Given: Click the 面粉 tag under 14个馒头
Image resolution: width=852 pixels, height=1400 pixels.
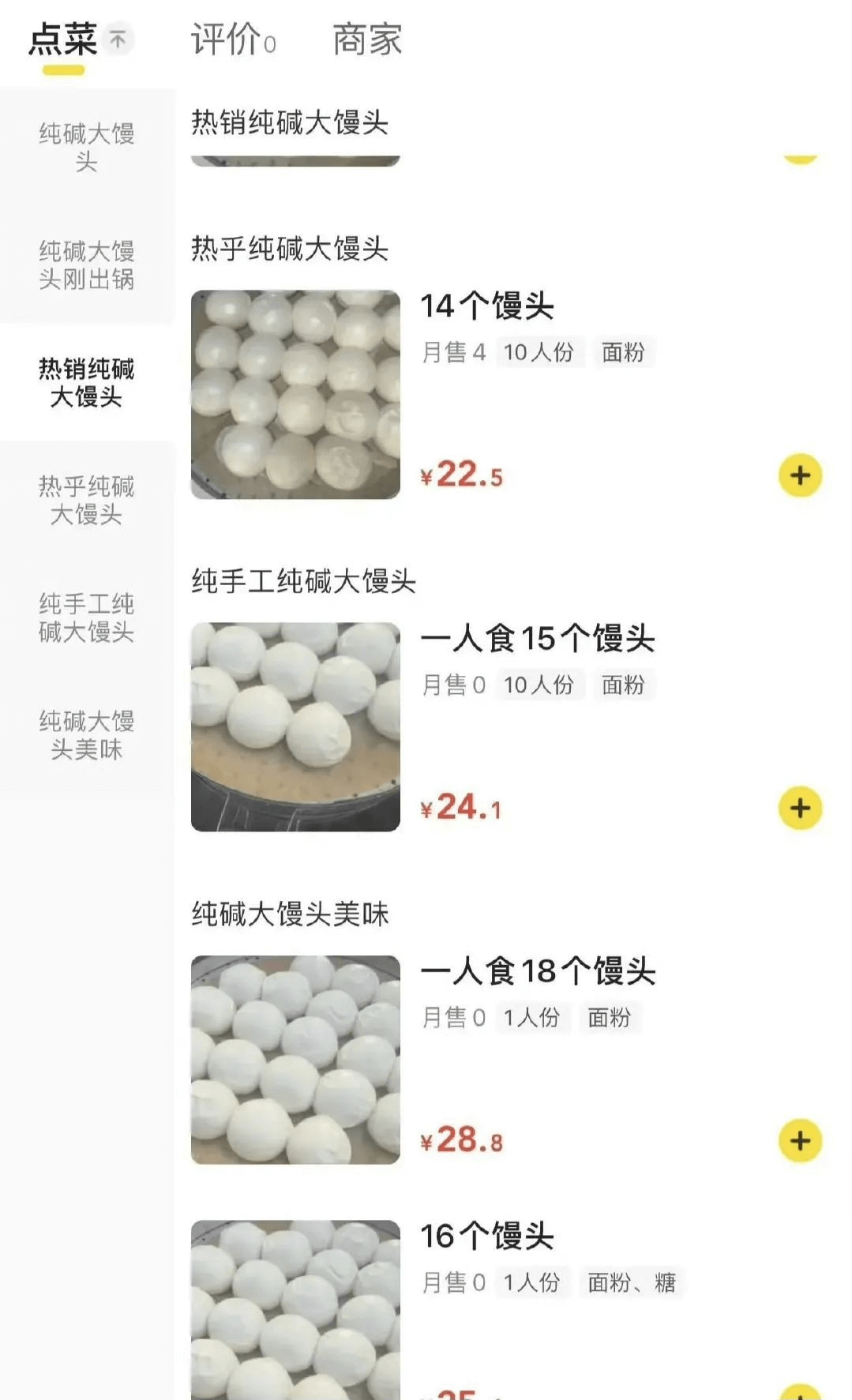Looking at the screenshot, I should click(623, 354).
